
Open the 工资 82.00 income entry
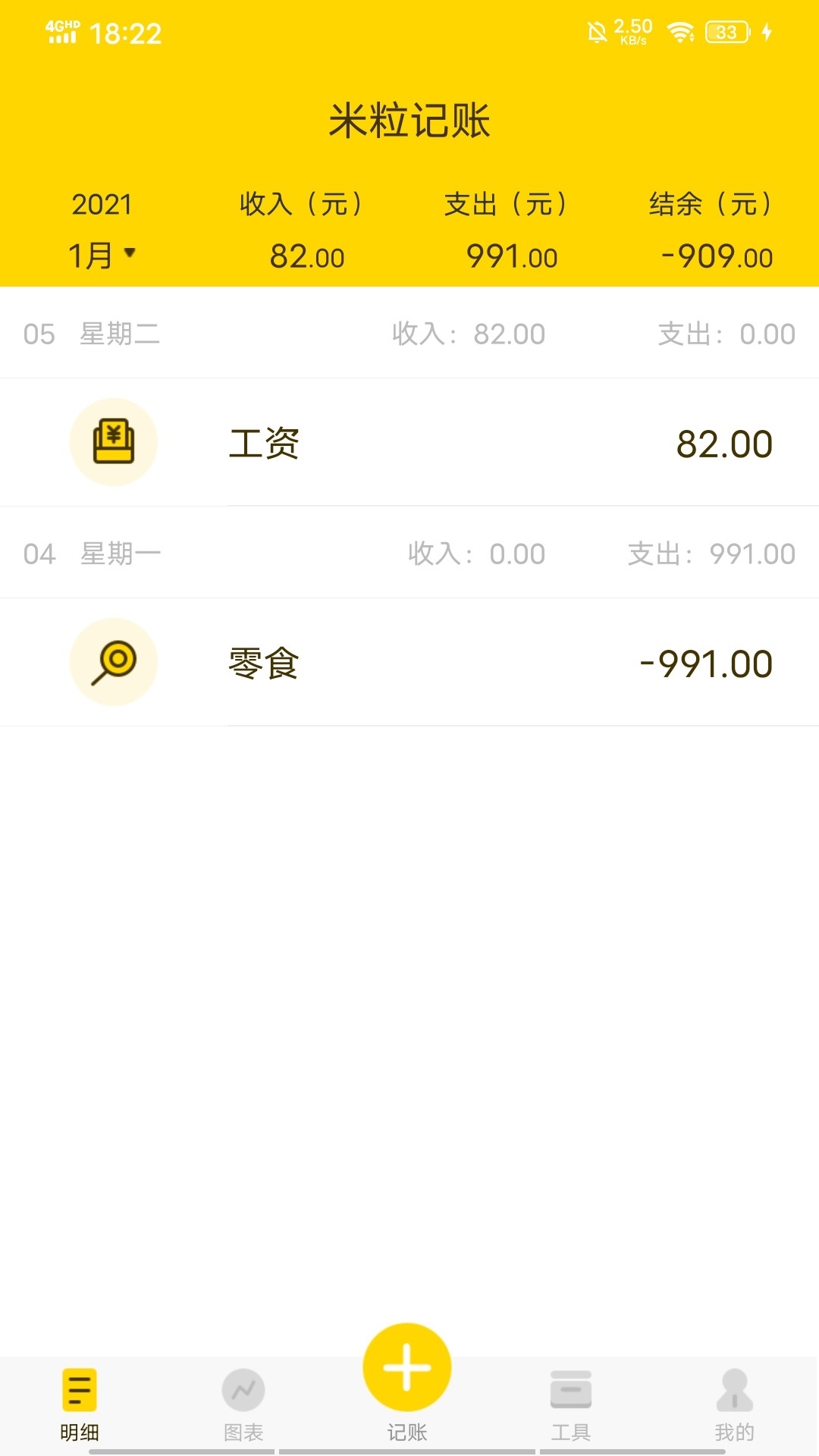coord(409,443)
